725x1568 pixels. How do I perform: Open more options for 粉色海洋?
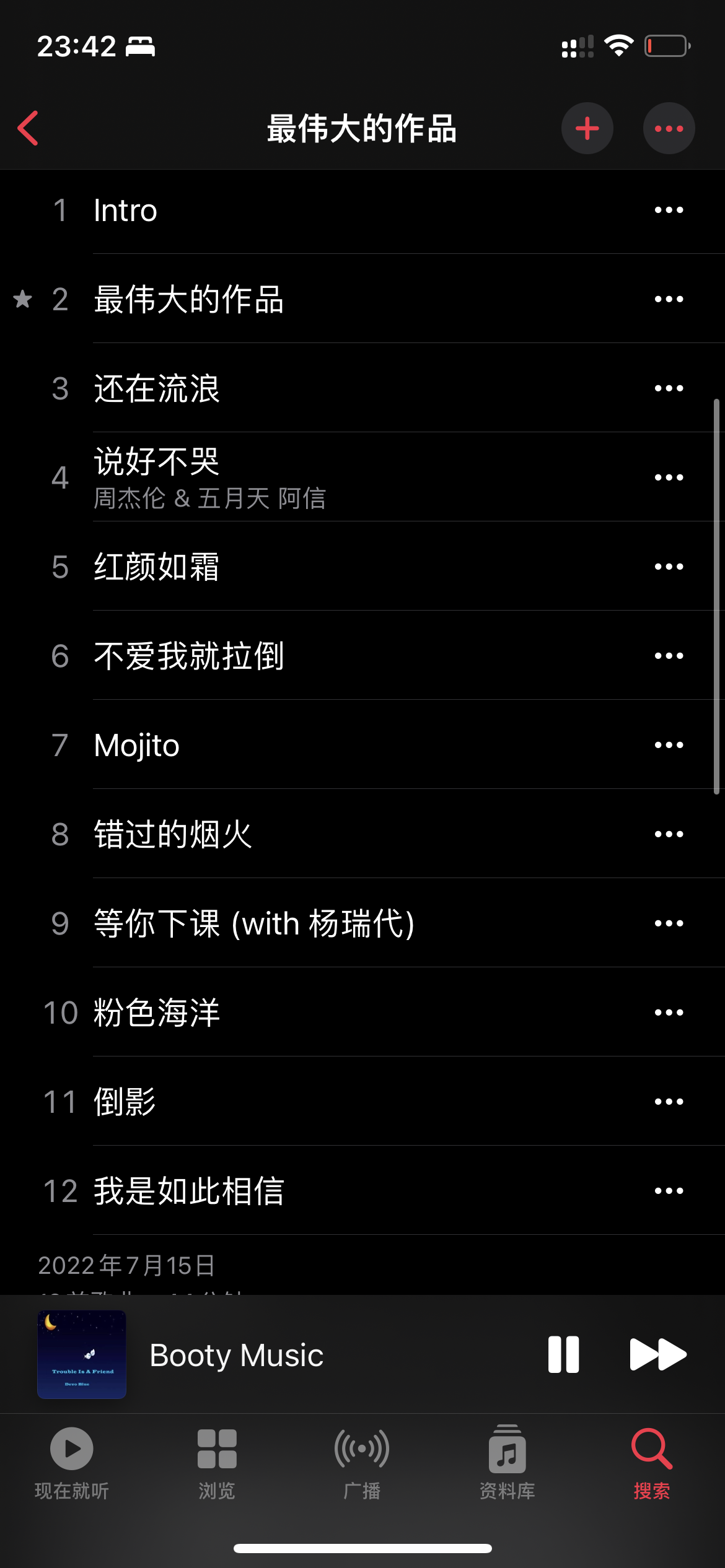(x=669, y=1013)
